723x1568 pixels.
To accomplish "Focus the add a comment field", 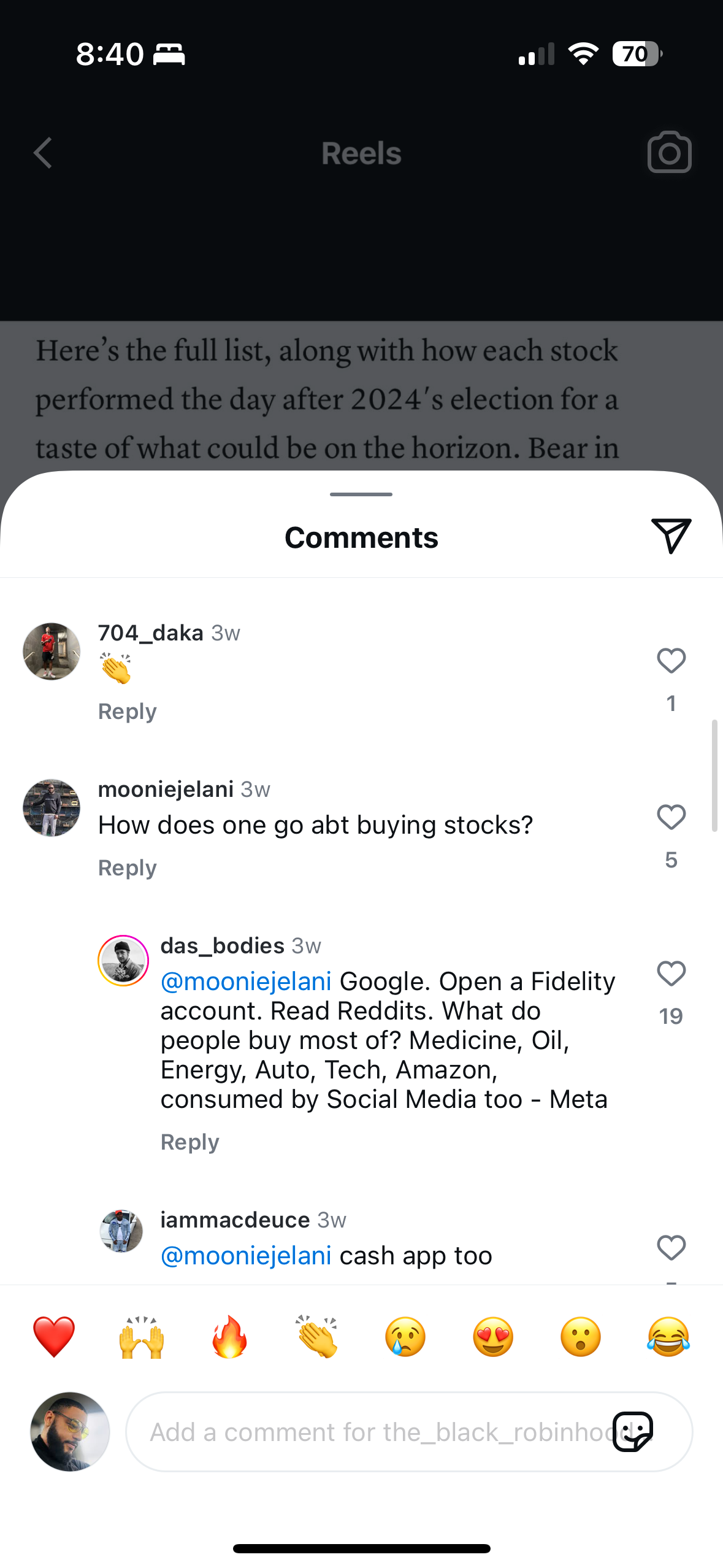I will 368,1432.
